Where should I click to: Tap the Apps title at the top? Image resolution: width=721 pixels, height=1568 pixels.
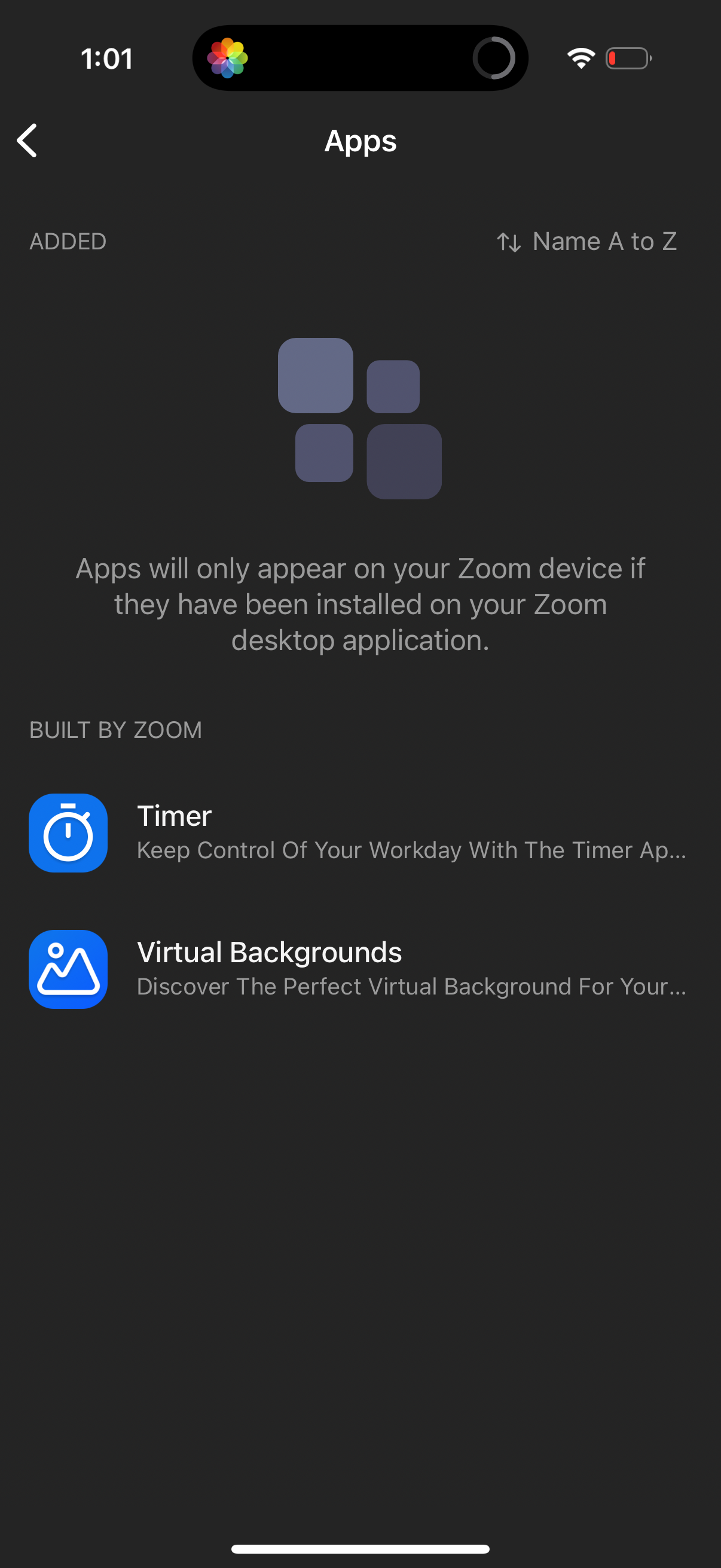tap(360, 141)
